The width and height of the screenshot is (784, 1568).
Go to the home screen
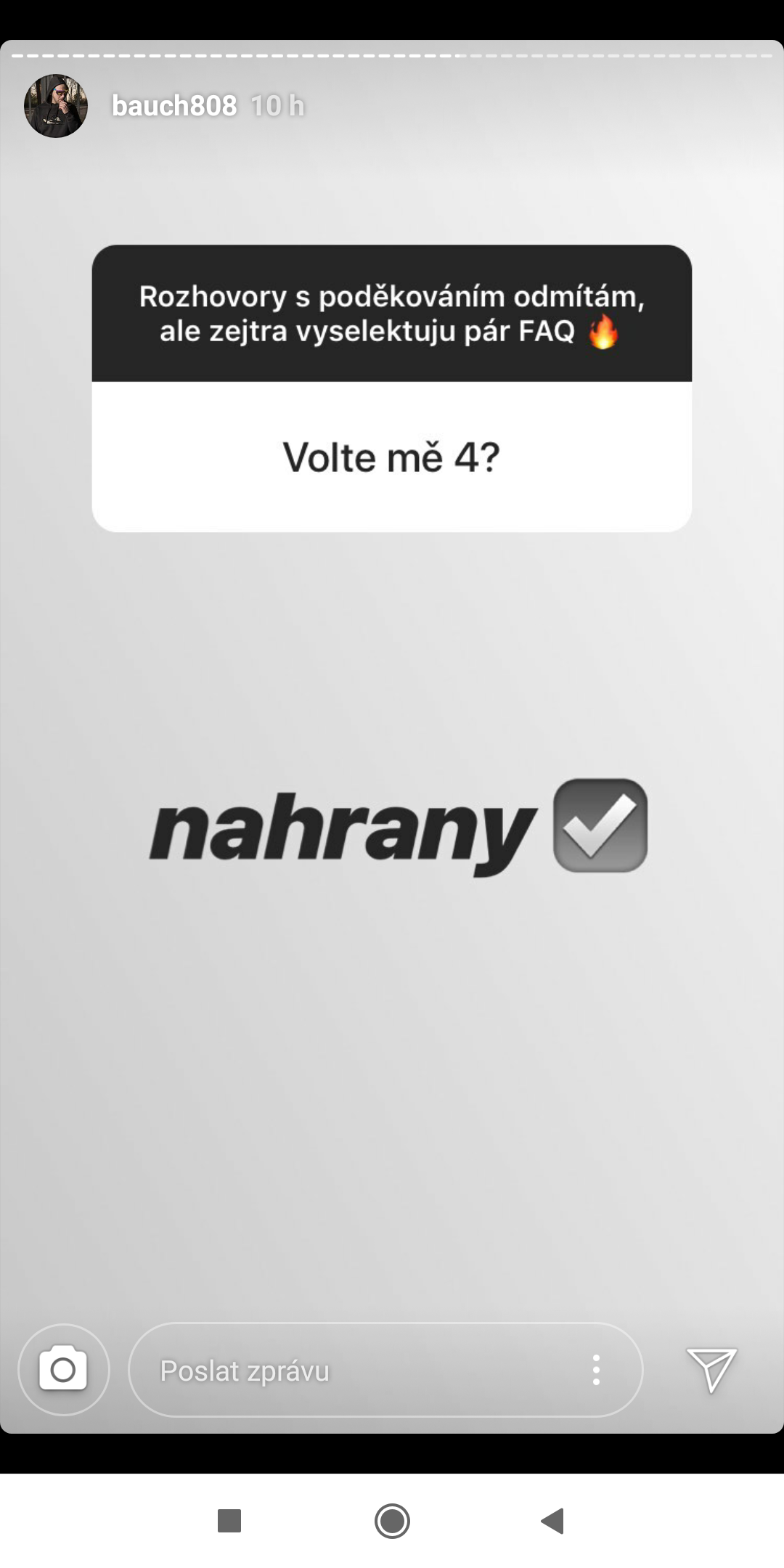click(x=392, y=1521)
